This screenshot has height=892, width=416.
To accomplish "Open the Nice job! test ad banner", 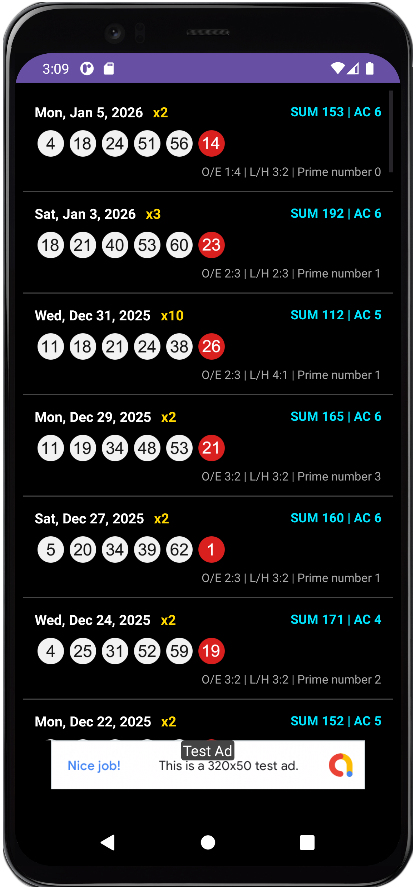I will [208, 765].
